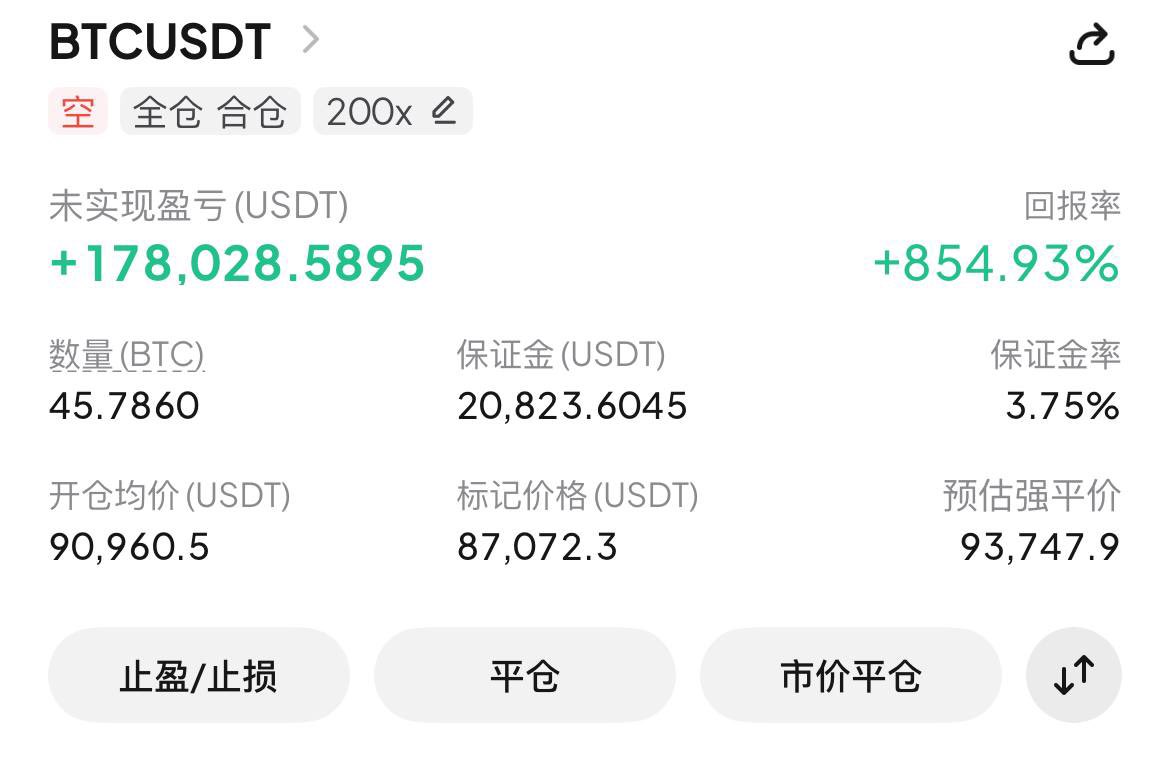This screenshot has width=1170, height=757.
Task: Share this BTCUSDT position
Action: [1091, 44]
